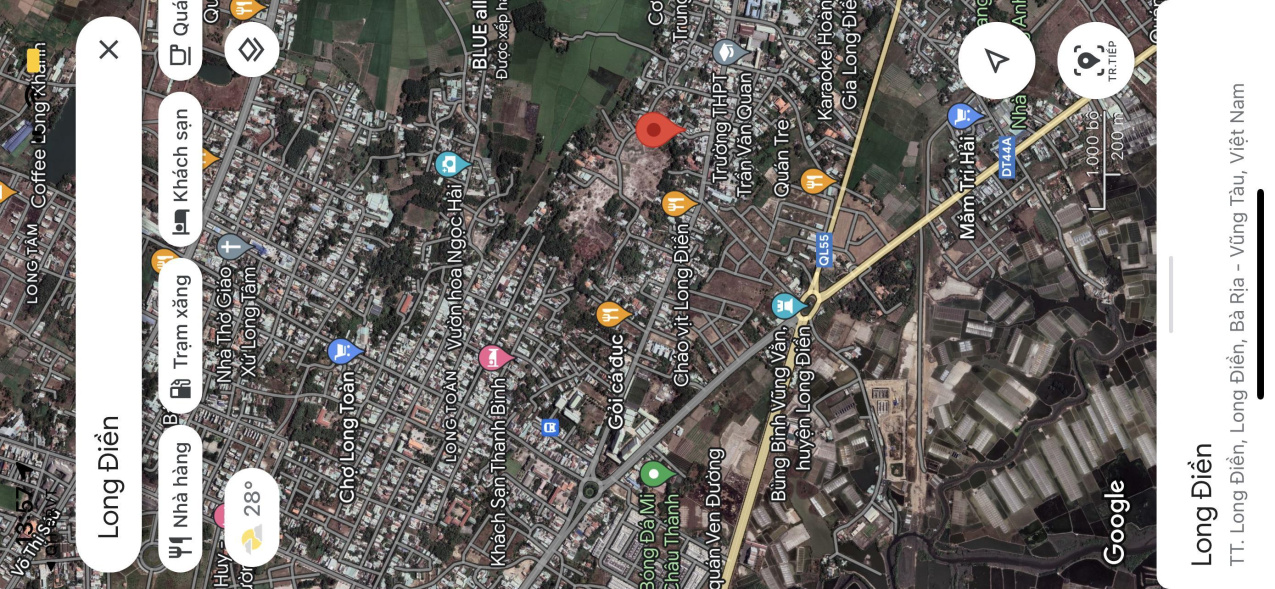The image size is (1275, 589).
Task: Clear the Long Điền search with X
Action: point(108,50)
